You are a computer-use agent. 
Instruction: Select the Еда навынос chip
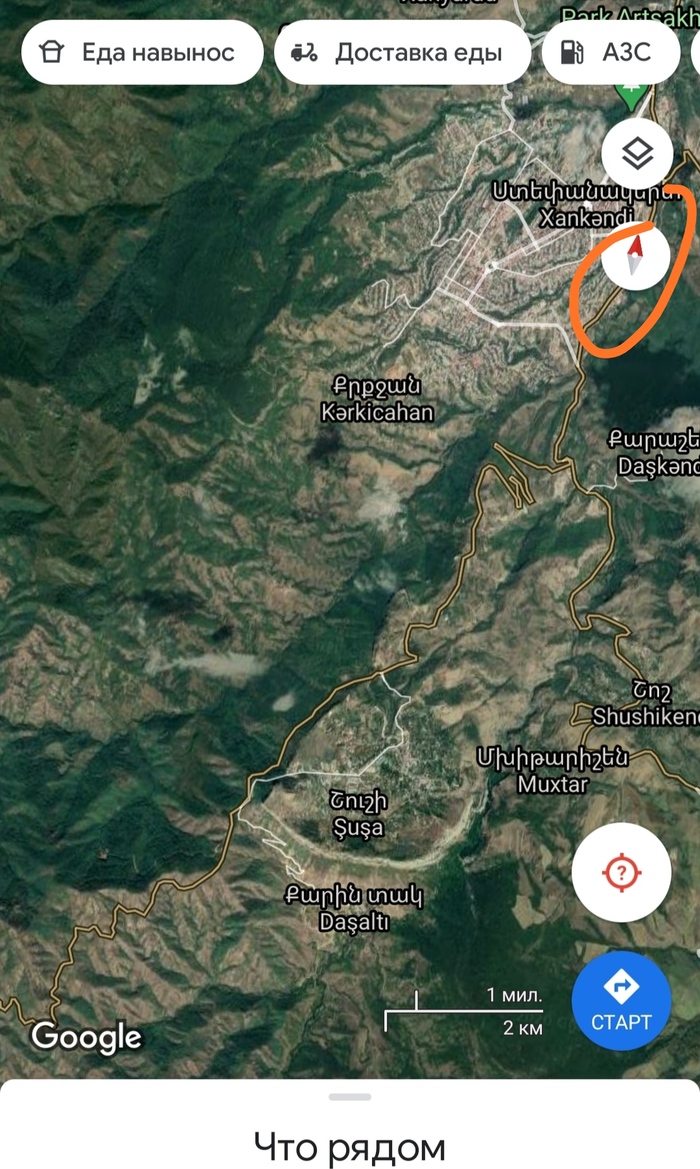coord(142,52)
